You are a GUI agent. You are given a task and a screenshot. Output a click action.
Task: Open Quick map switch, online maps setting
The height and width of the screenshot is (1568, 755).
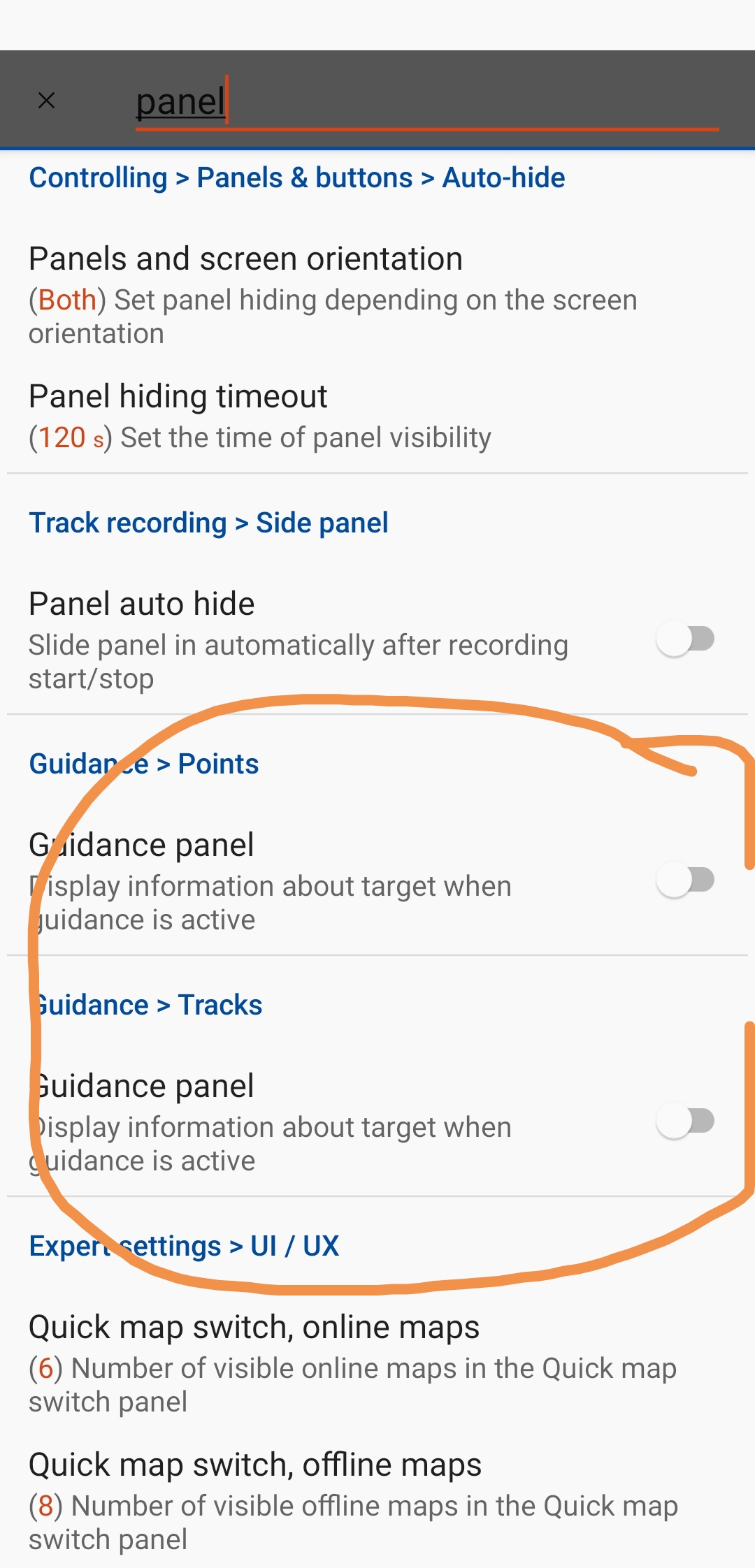352,1363
